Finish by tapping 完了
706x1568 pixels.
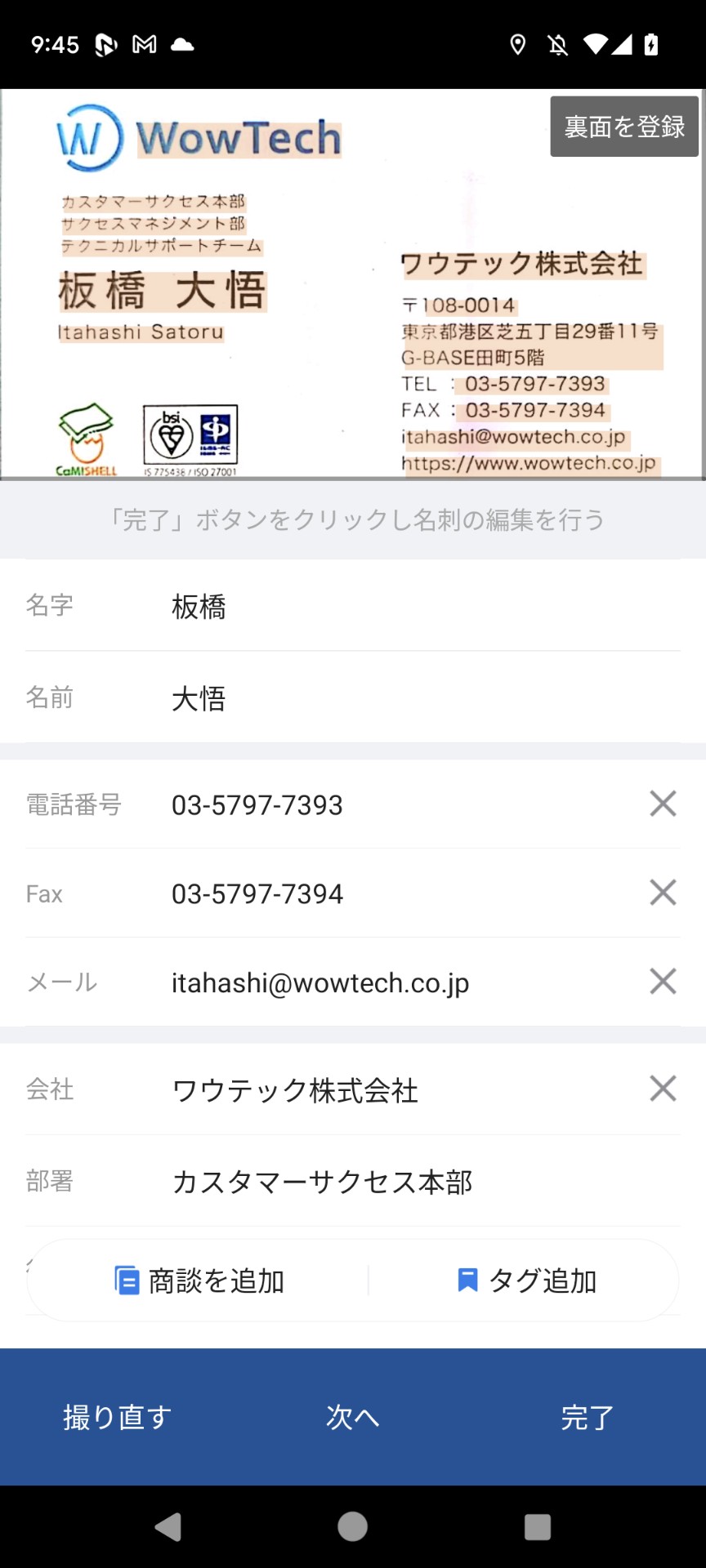[x=588, y=1417]
